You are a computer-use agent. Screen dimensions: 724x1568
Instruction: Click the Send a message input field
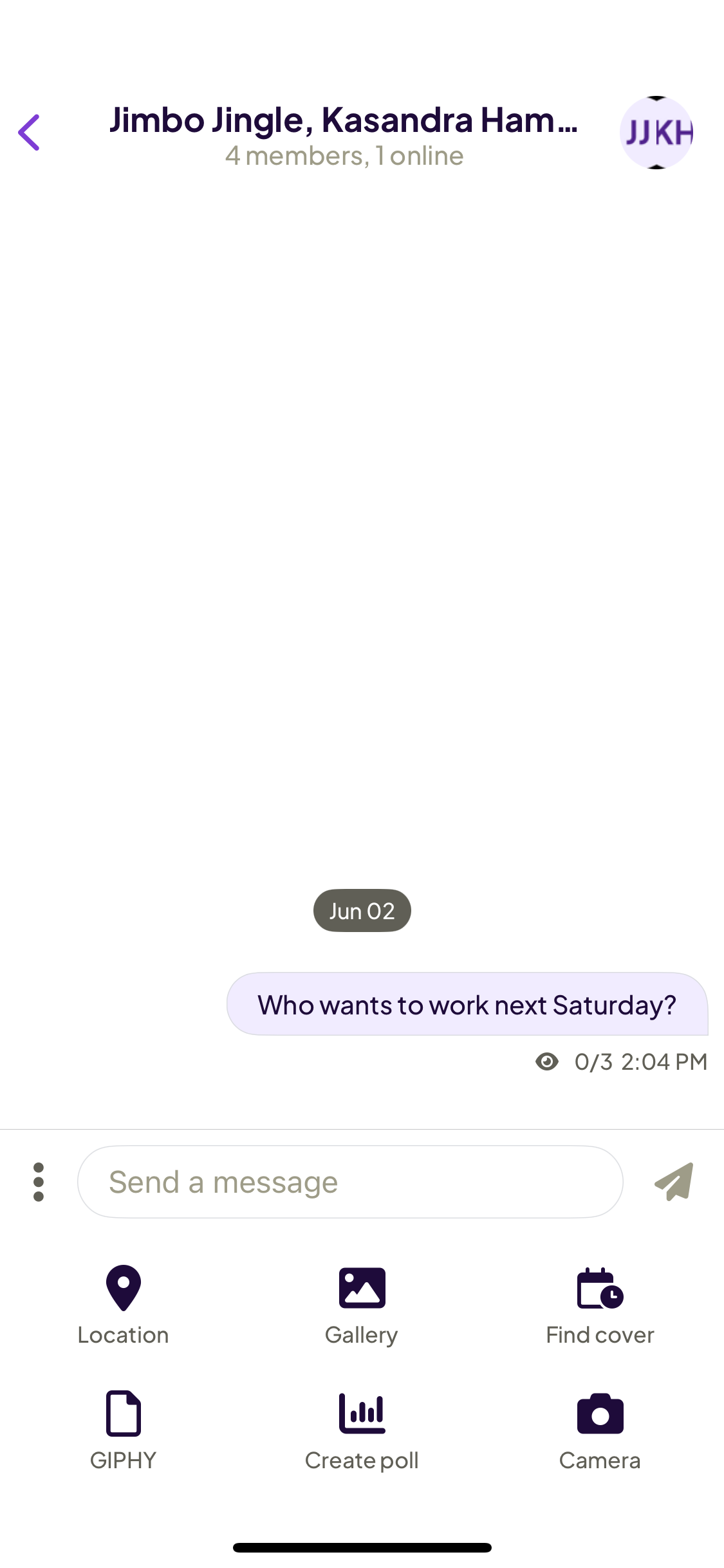coord(351,1181)
